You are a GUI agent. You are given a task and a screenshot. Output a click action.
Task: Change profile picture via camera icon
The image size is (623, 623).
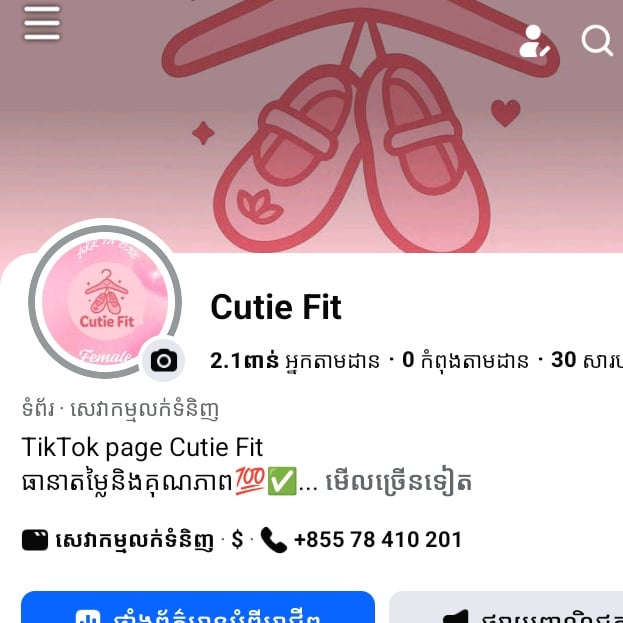pos(163,360)
